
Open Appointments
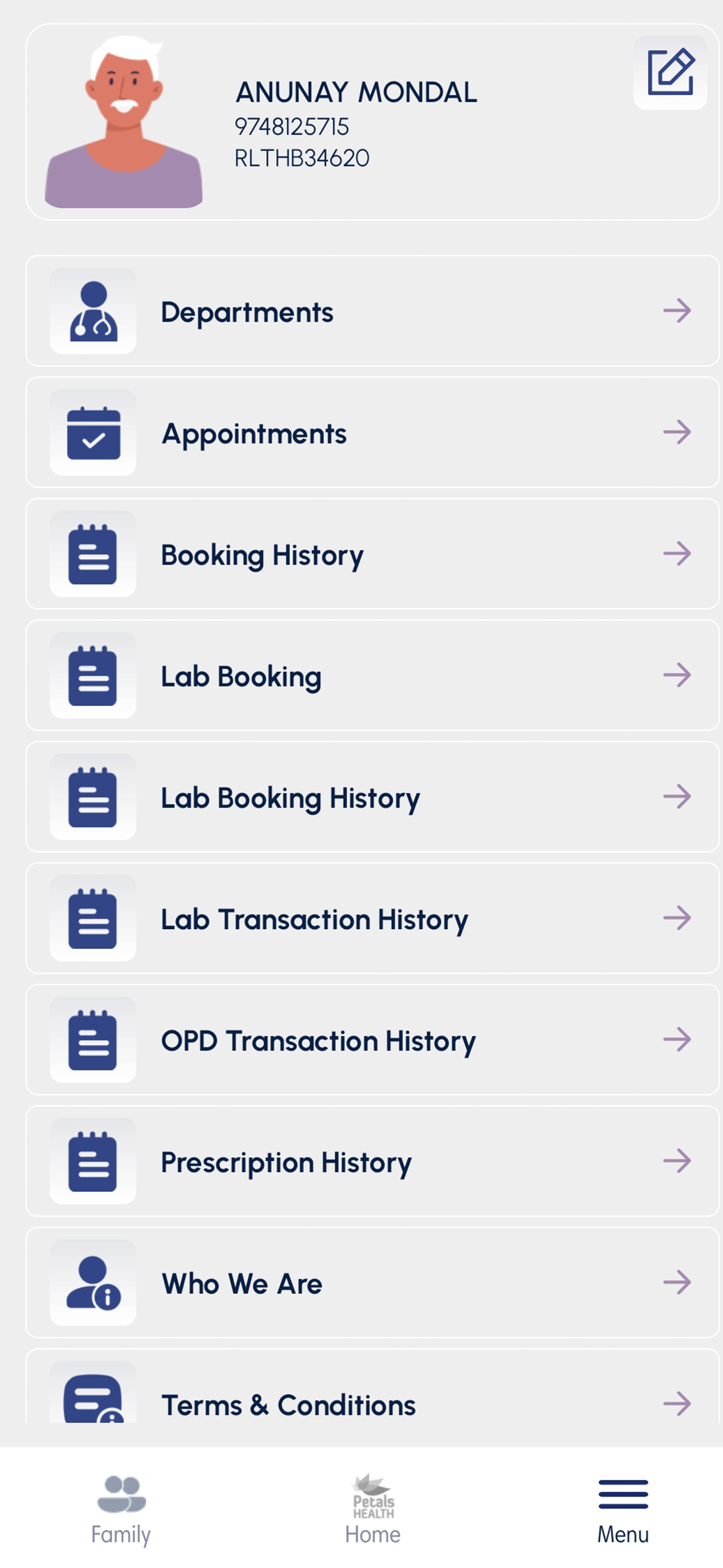click(373, 432)
